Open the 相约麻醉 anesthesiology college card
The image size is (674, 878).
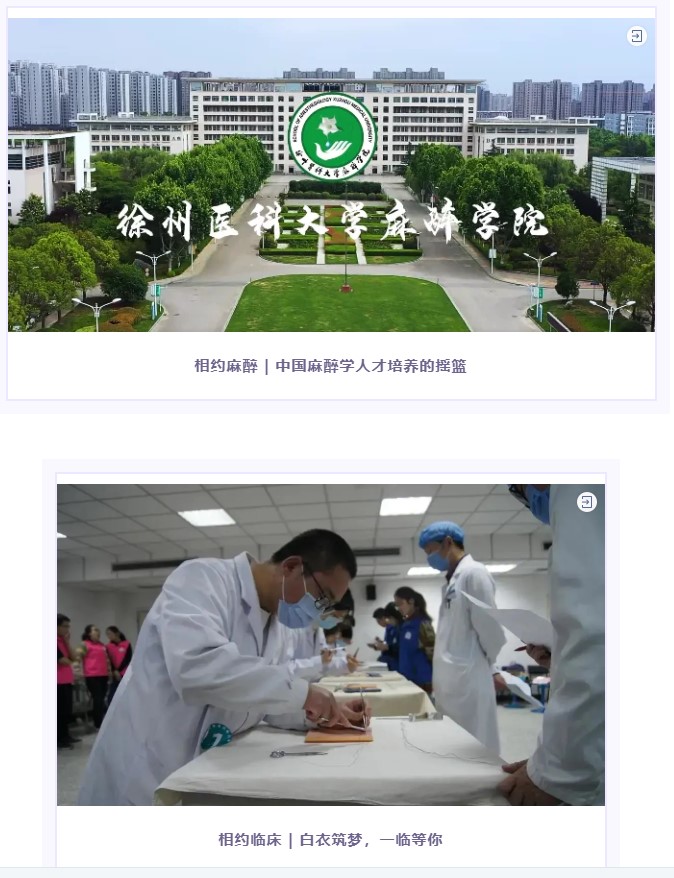(x=330, y=366)
